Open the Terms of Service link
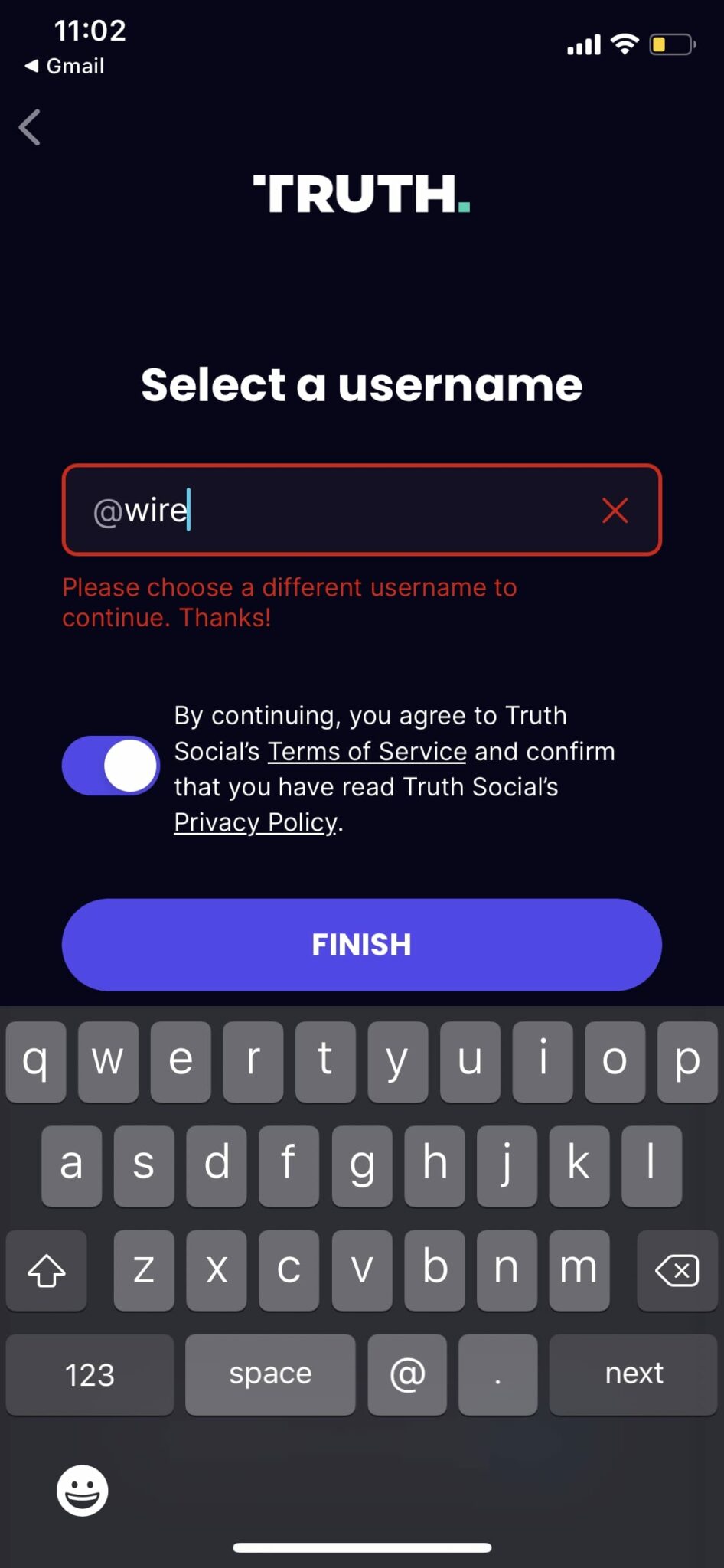The height and width of the screenshot is (1568, 724). pyautogui.click(x=367, y=752)
